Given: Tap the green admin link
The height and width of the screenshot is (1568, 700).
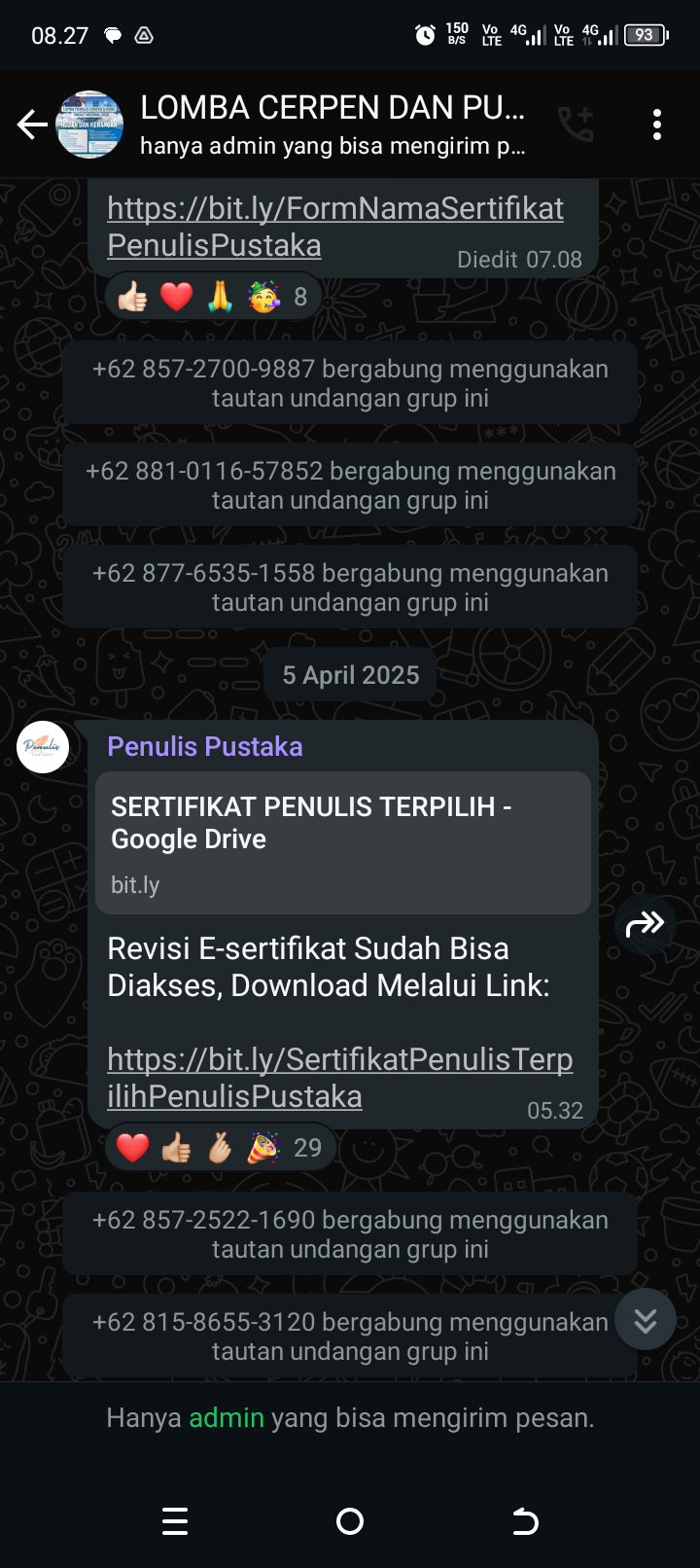Looking at the screenshot, I should (x=226, y=1417).
